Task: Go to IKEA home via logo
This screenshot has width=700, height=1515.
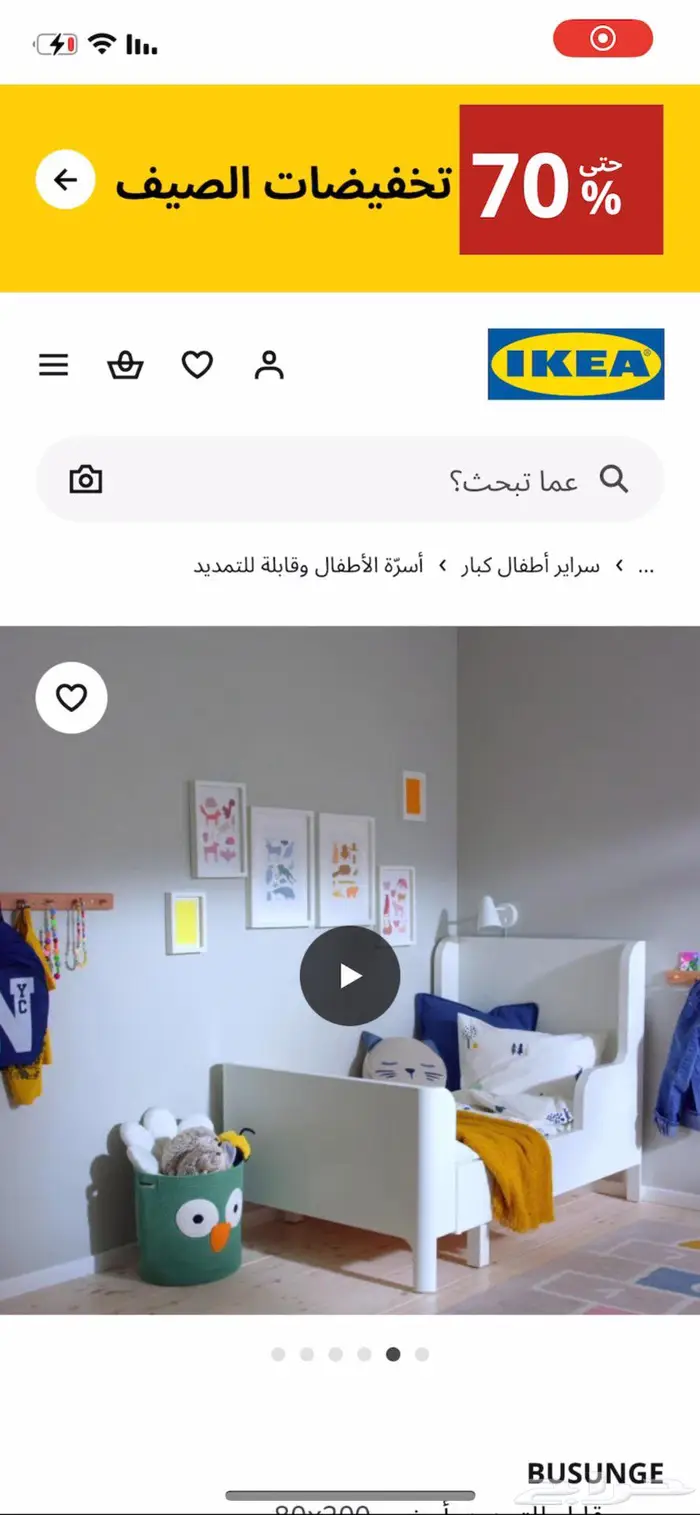Action: click(576, 364)
